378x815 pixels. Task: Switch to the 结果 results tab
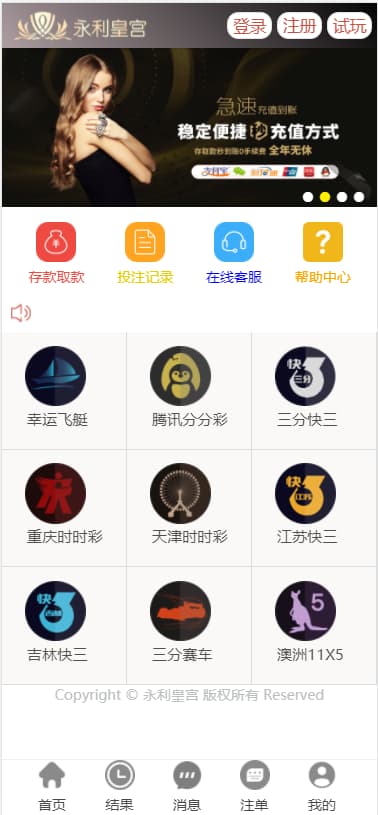[120, 787]
